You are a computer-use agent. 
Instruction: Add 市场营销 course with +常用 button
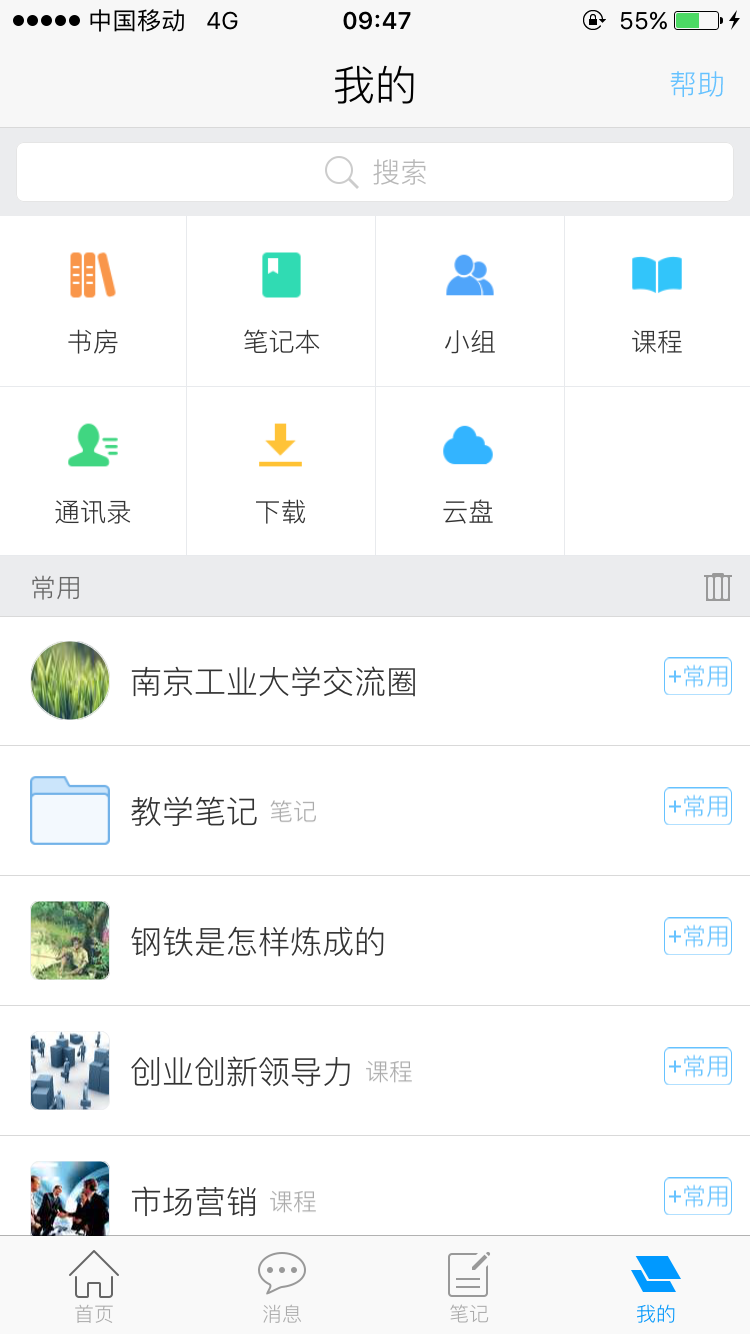pos(697,1196)
